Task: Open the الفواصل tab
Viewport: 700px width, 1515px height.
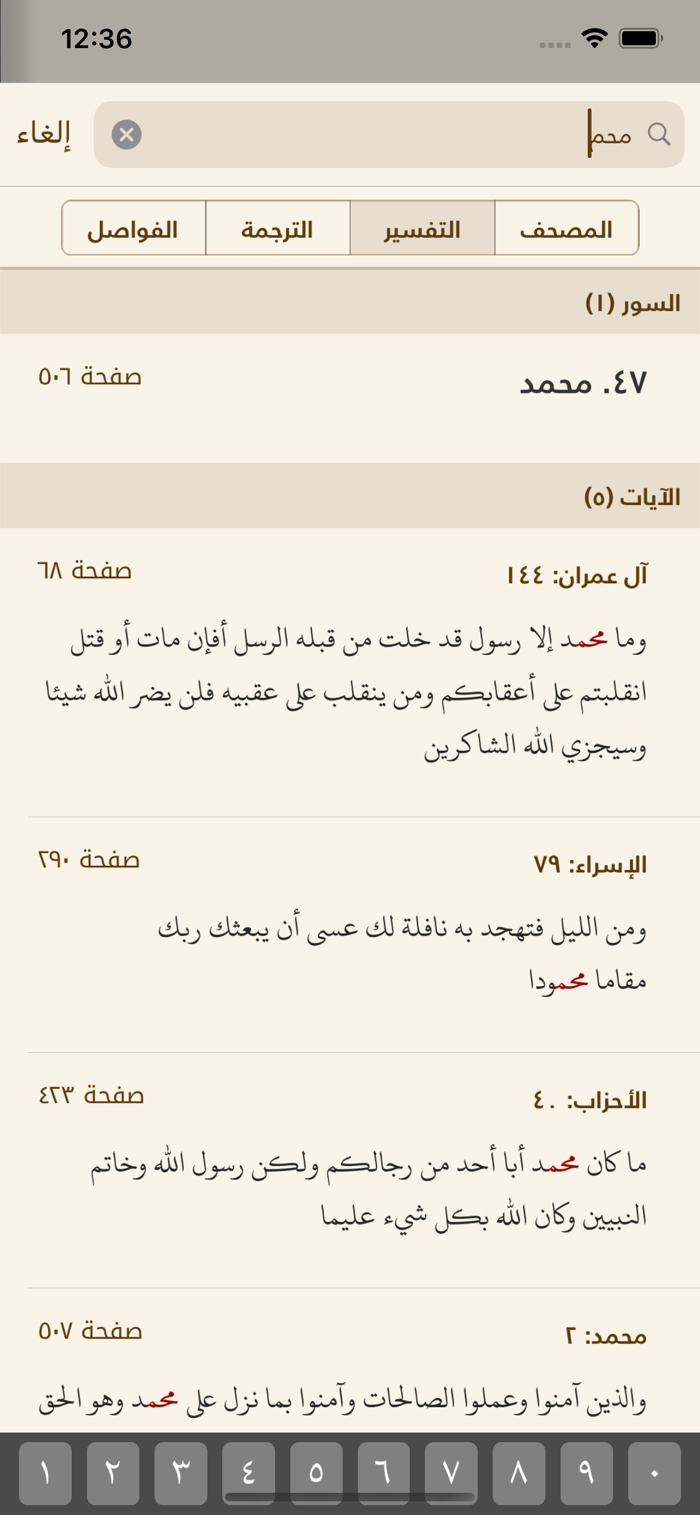Action: 134,229
